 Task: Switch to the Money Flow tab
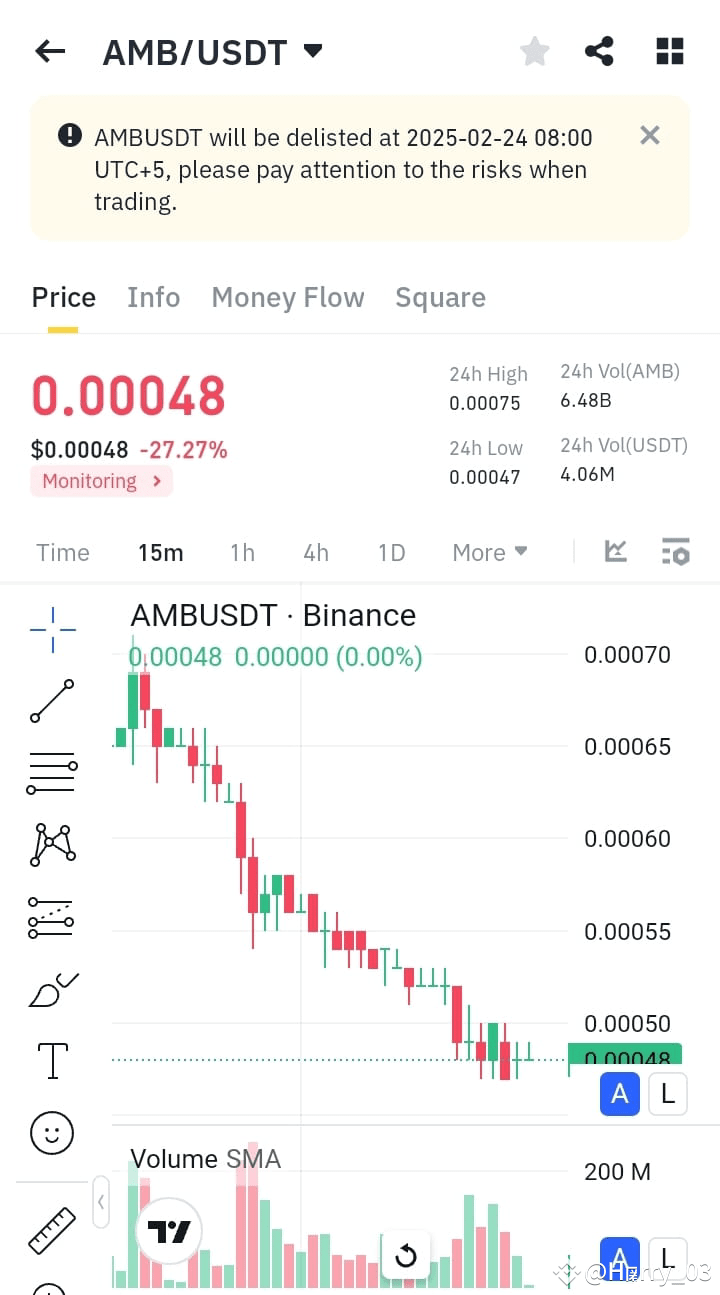[287, 297]
